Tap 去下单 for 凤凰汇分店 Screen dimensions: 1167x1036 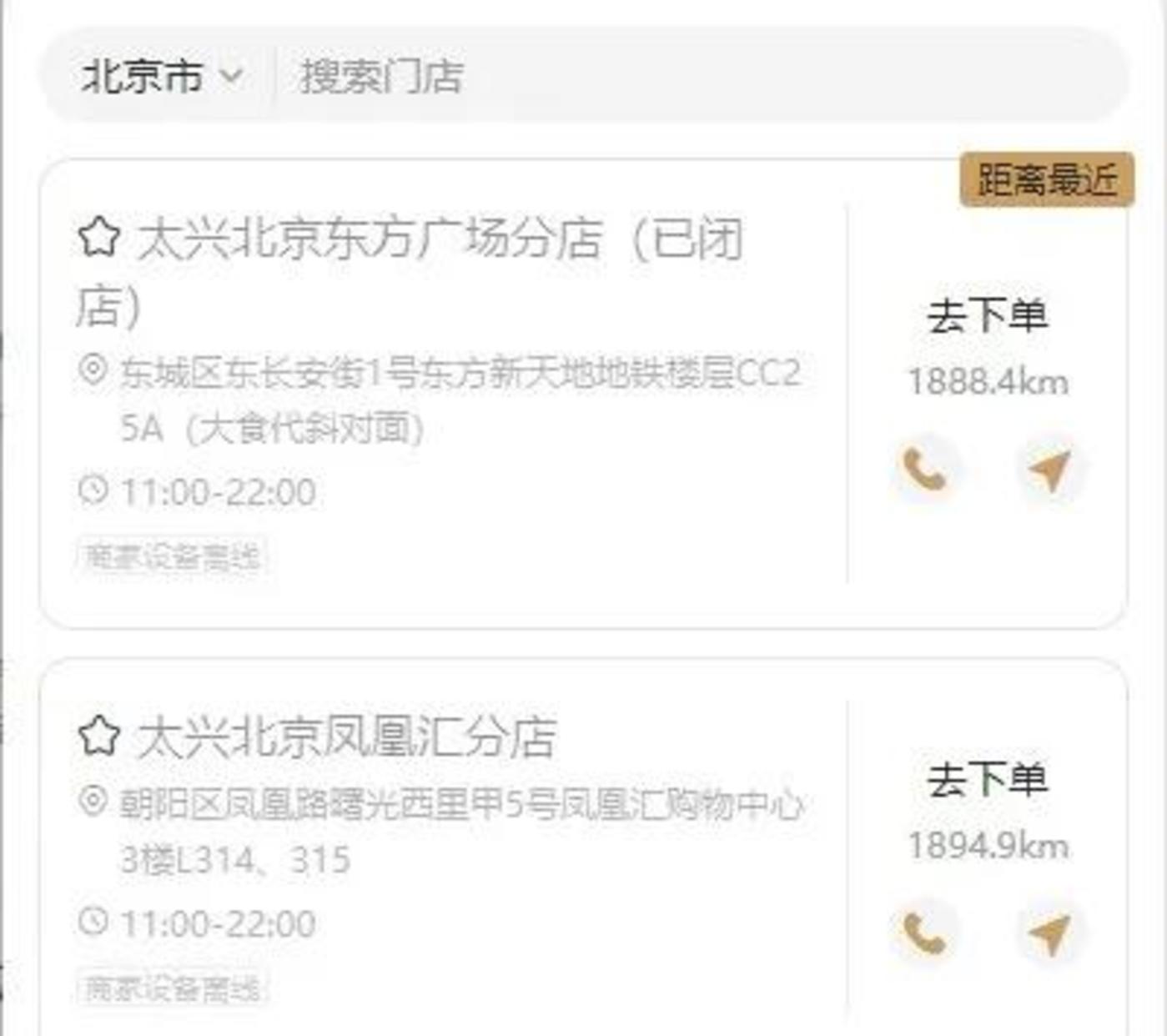coord(987,780)
